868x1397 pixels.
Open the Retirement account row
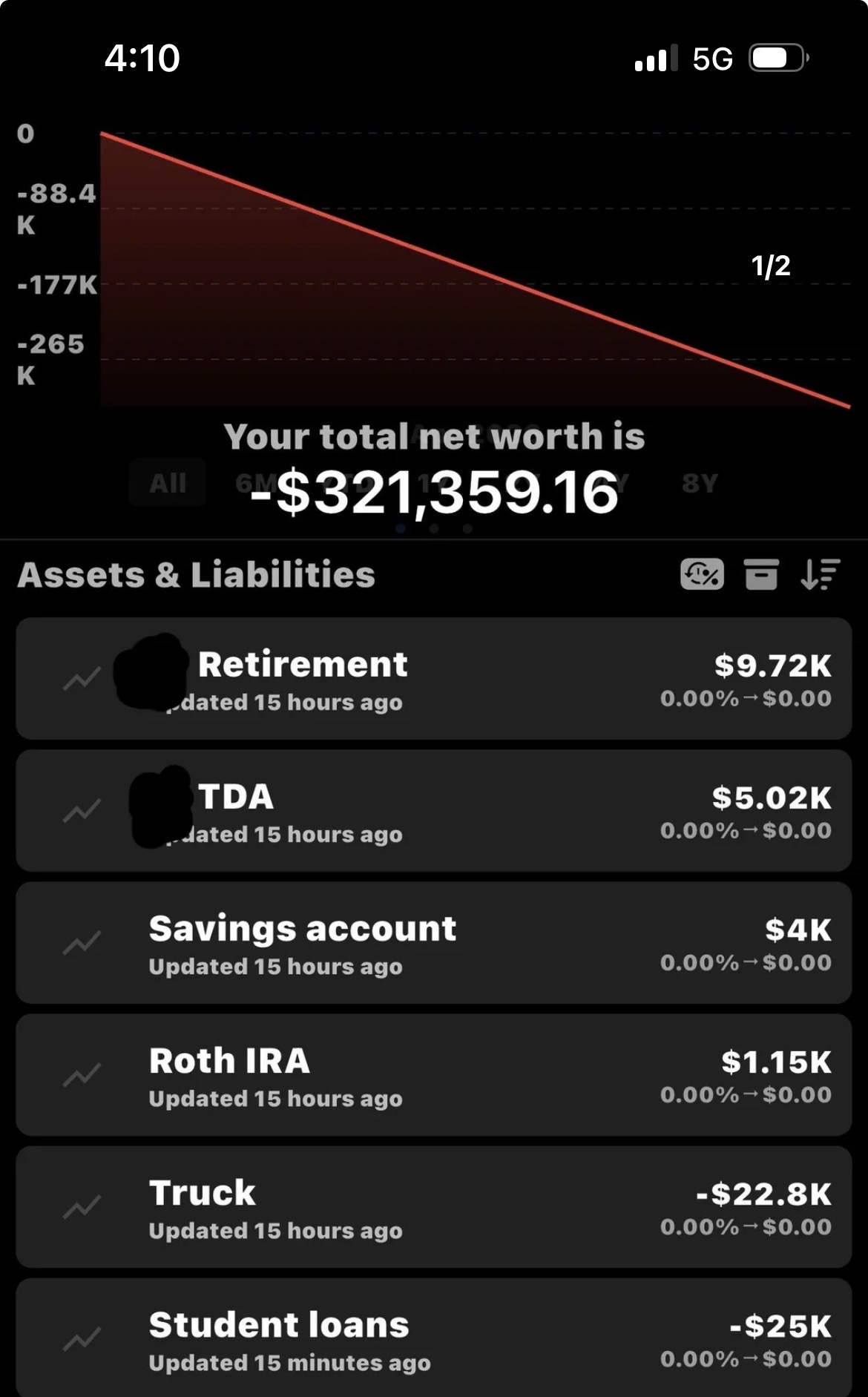point(433,678)
